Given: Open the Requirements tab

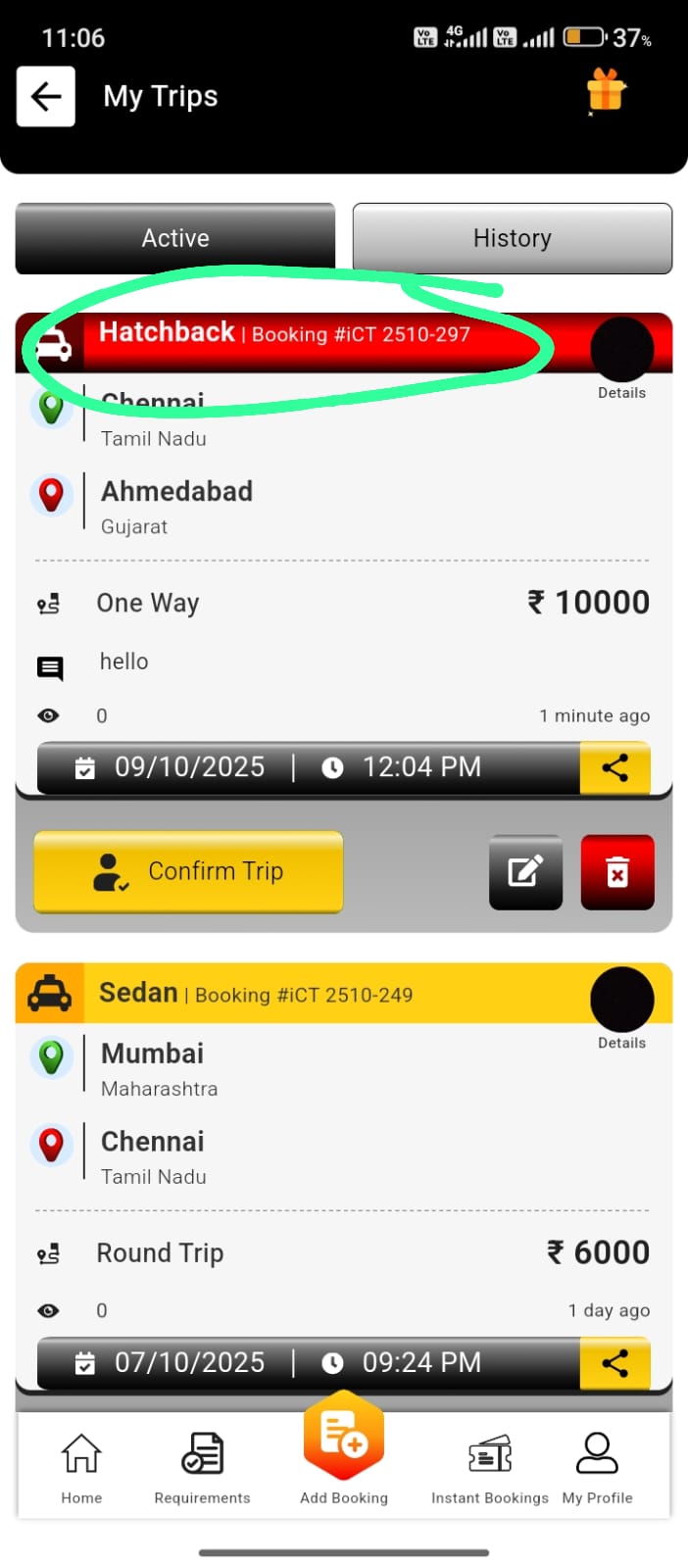Looking at the screenshot, I should [x=202, y=1466].
